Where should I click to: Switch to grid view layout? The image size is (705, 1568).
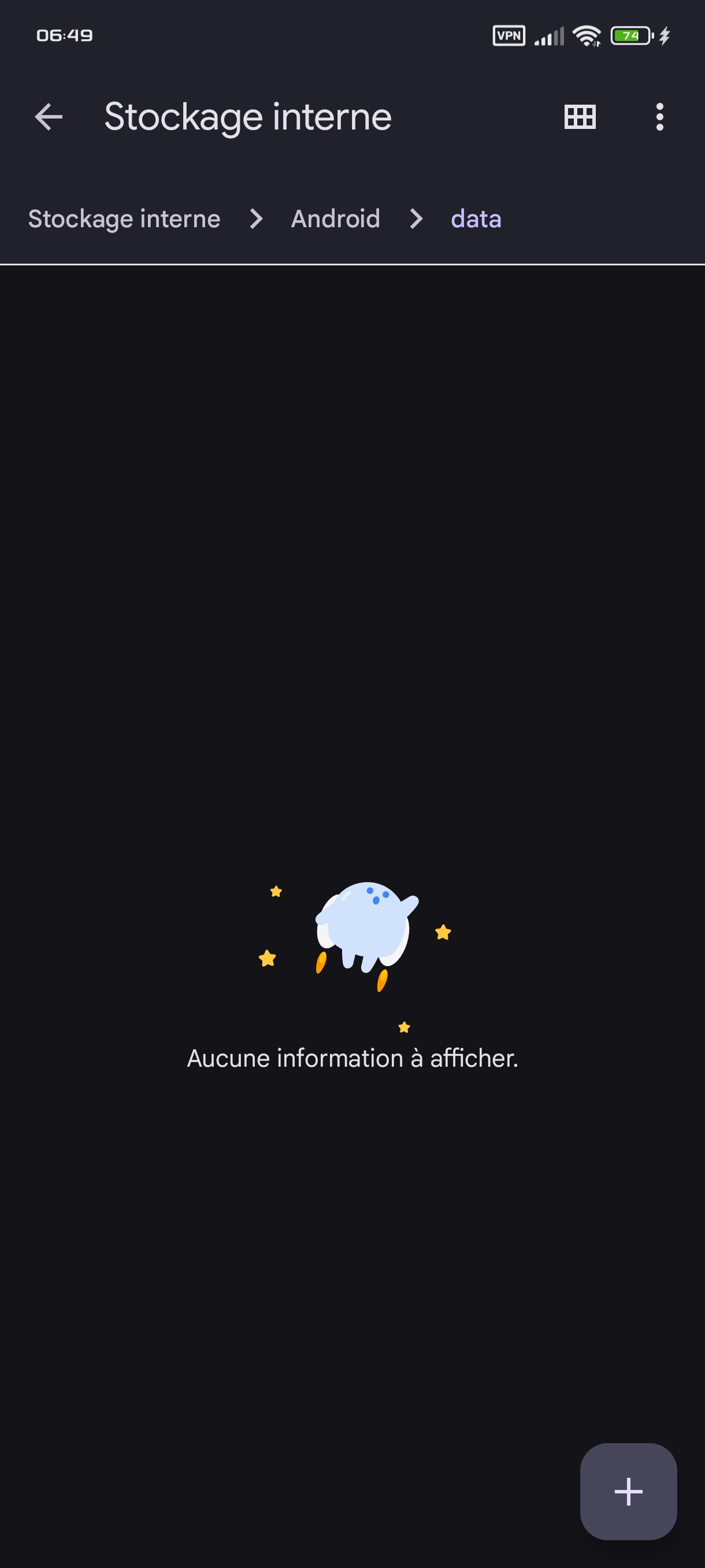pos(580,117)
